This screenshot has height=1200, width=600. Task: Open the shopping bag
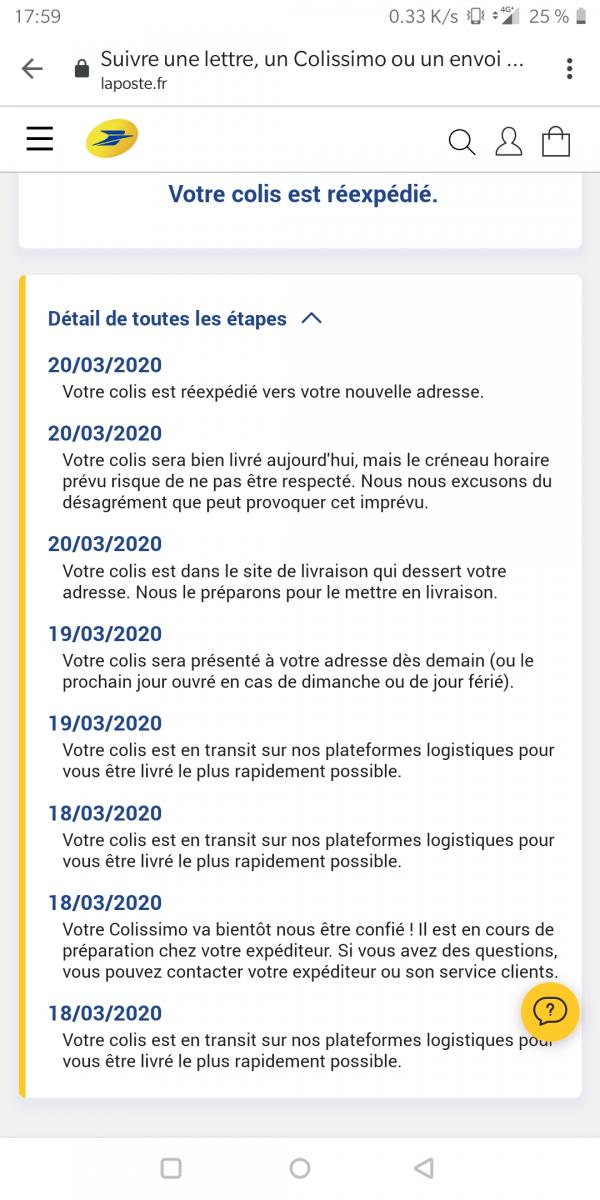pyautogui.click(x=556, y=142)
